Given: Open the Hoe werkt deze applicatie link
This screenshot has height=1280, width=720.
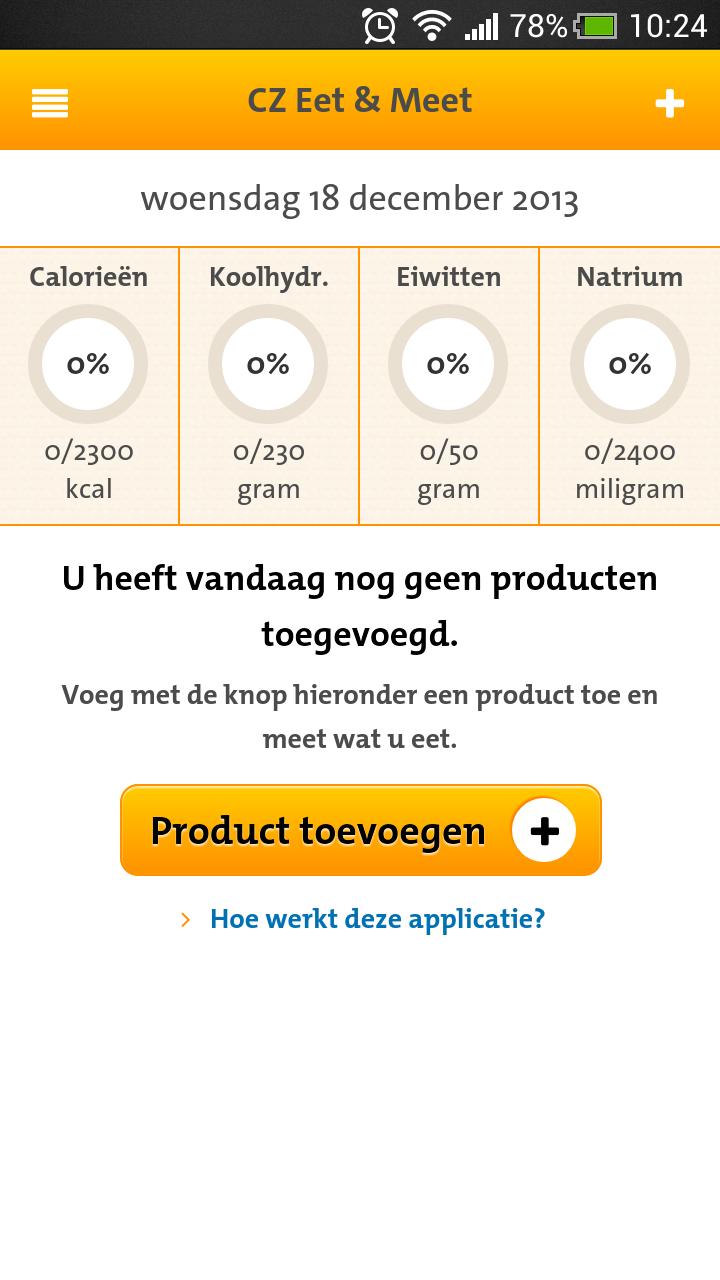Looking at the screenshot, I should (x=376, y=919).
